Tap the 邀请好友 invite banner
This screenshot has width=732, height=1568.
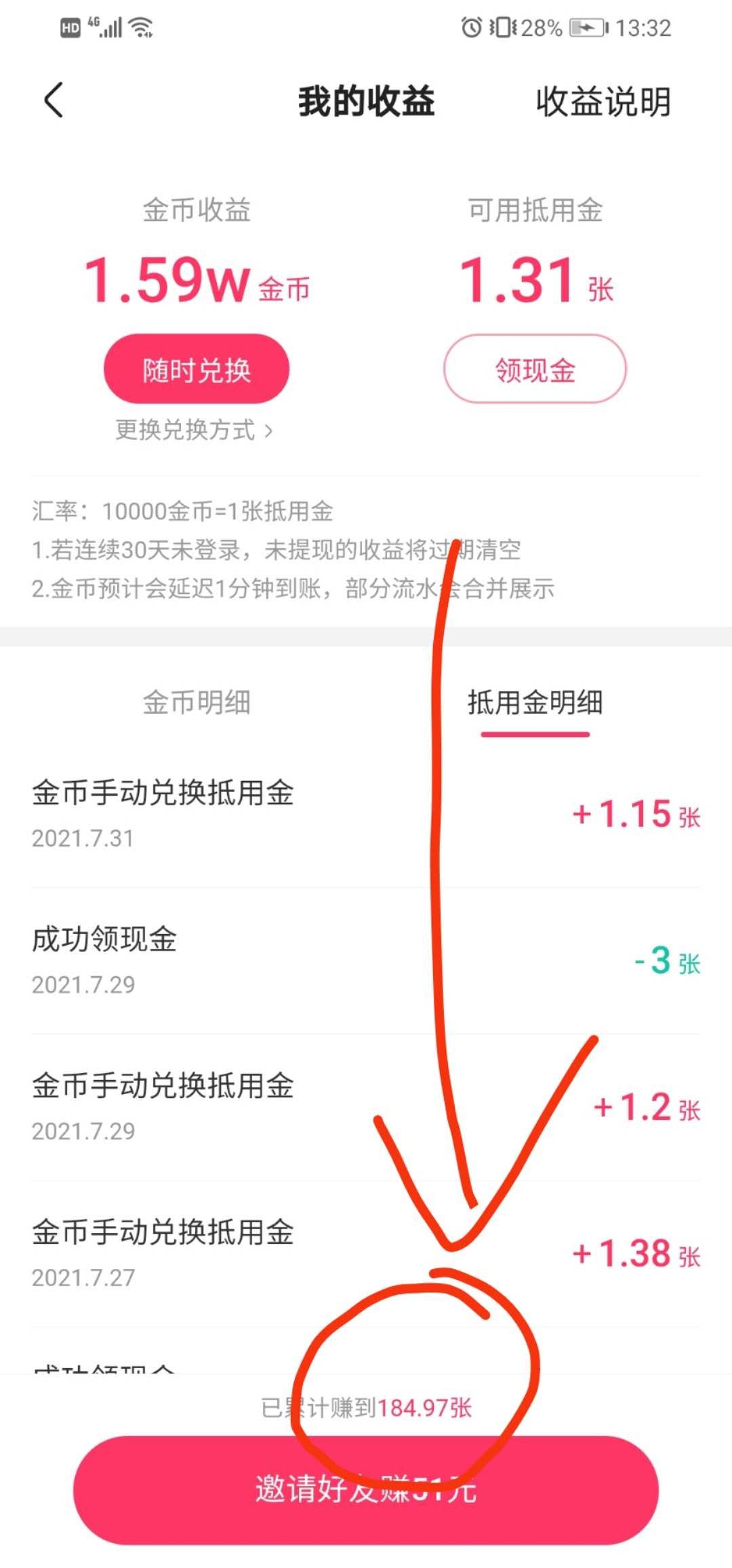tap(366, 1491)
